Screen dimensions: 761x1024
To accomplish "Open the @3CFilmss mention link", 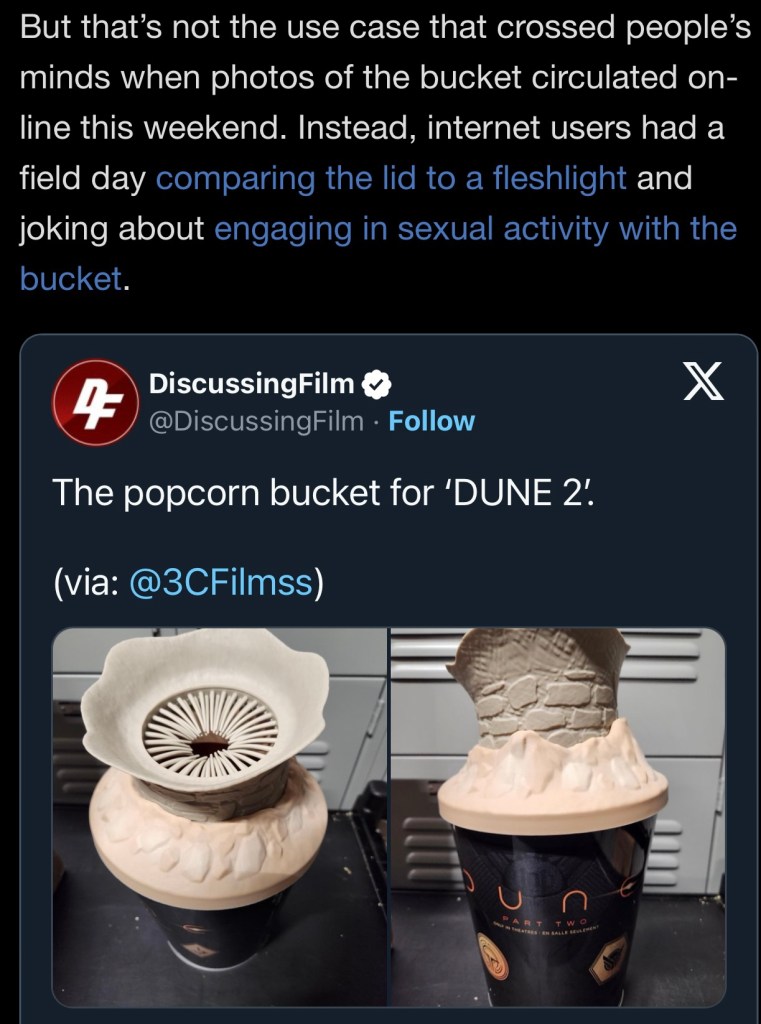I will tap(220, 584).
